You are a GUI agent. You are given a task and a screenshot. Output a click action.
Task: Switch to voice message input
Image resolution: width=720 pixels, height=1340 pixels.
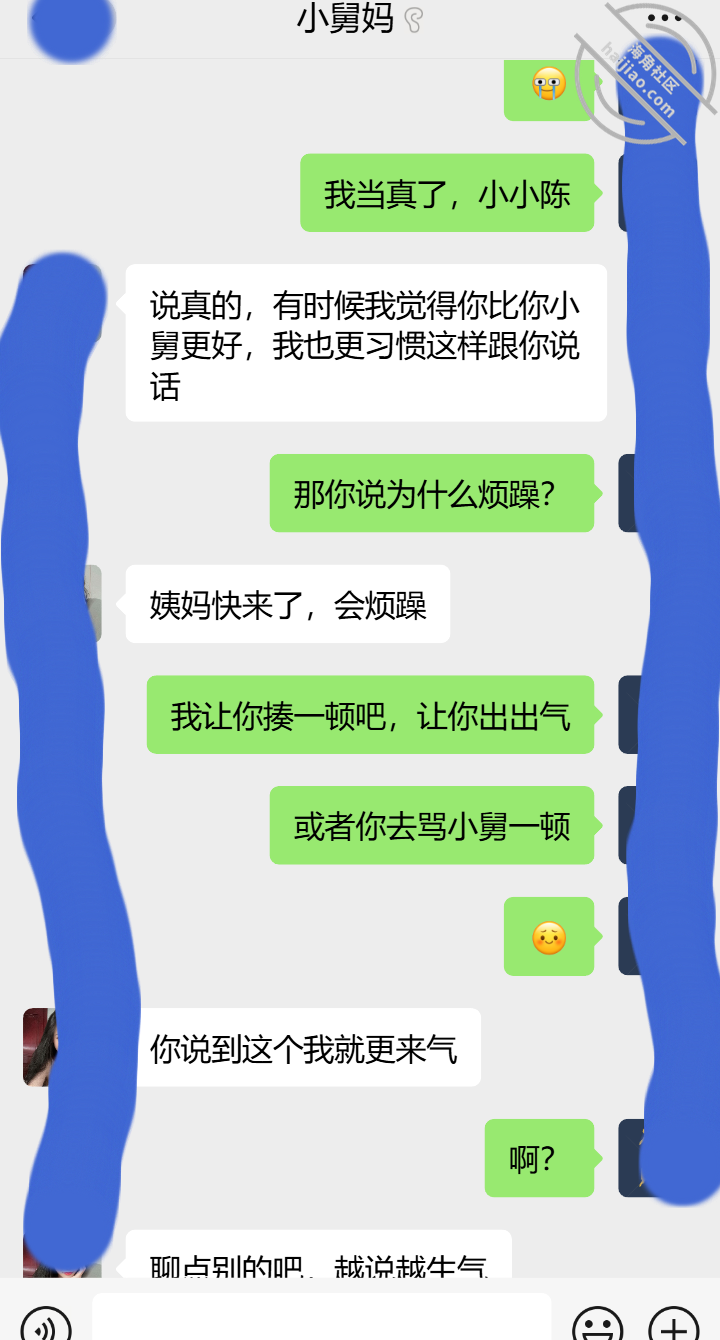46,1327
